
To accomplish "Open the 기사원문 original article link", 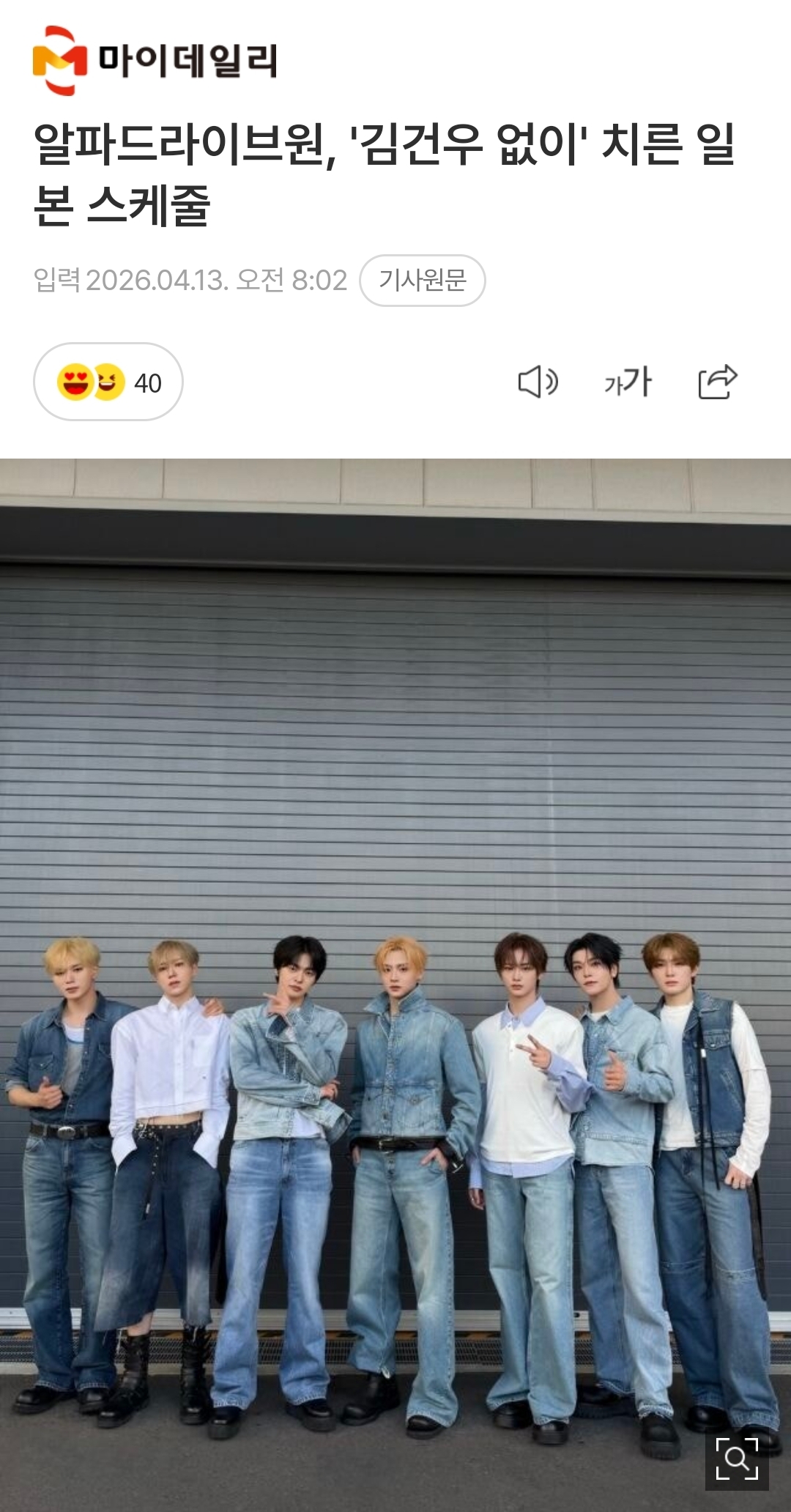I will tap(422, 281).
